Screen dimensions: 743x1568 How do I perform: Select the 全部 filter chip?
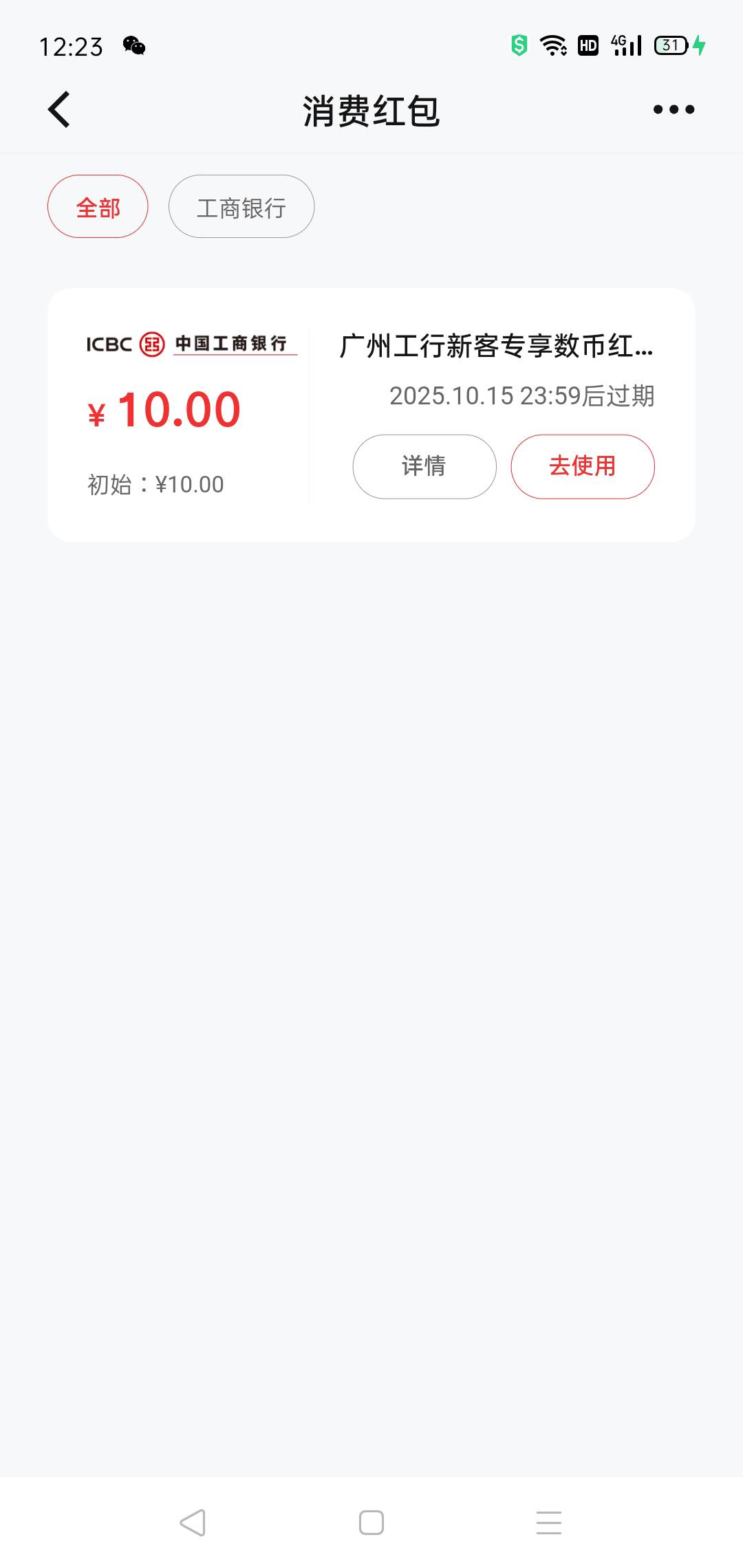point(98,207)
